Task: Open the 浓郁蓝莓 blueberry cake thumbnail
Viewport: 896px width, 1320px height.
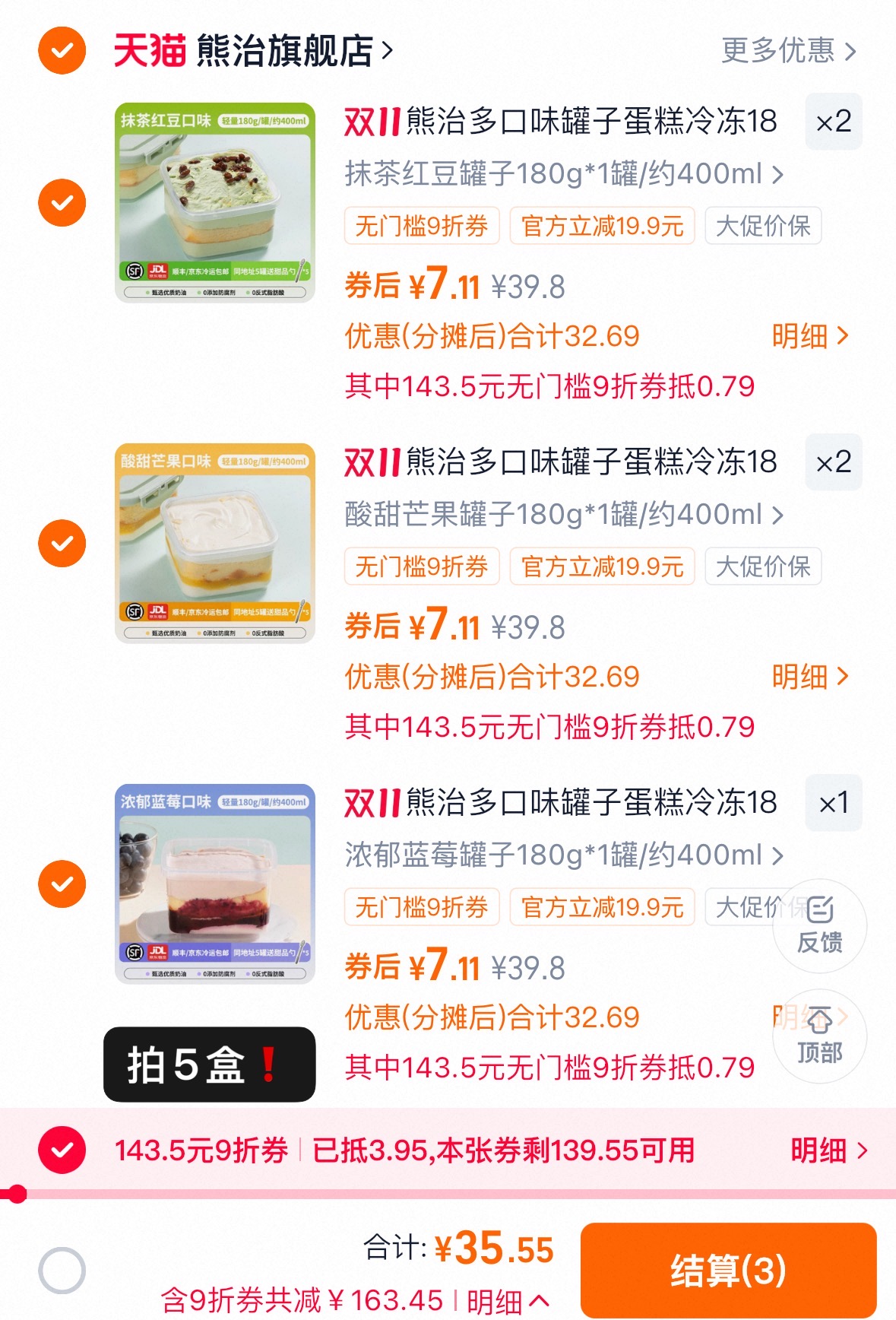Action: pos(215,884)
